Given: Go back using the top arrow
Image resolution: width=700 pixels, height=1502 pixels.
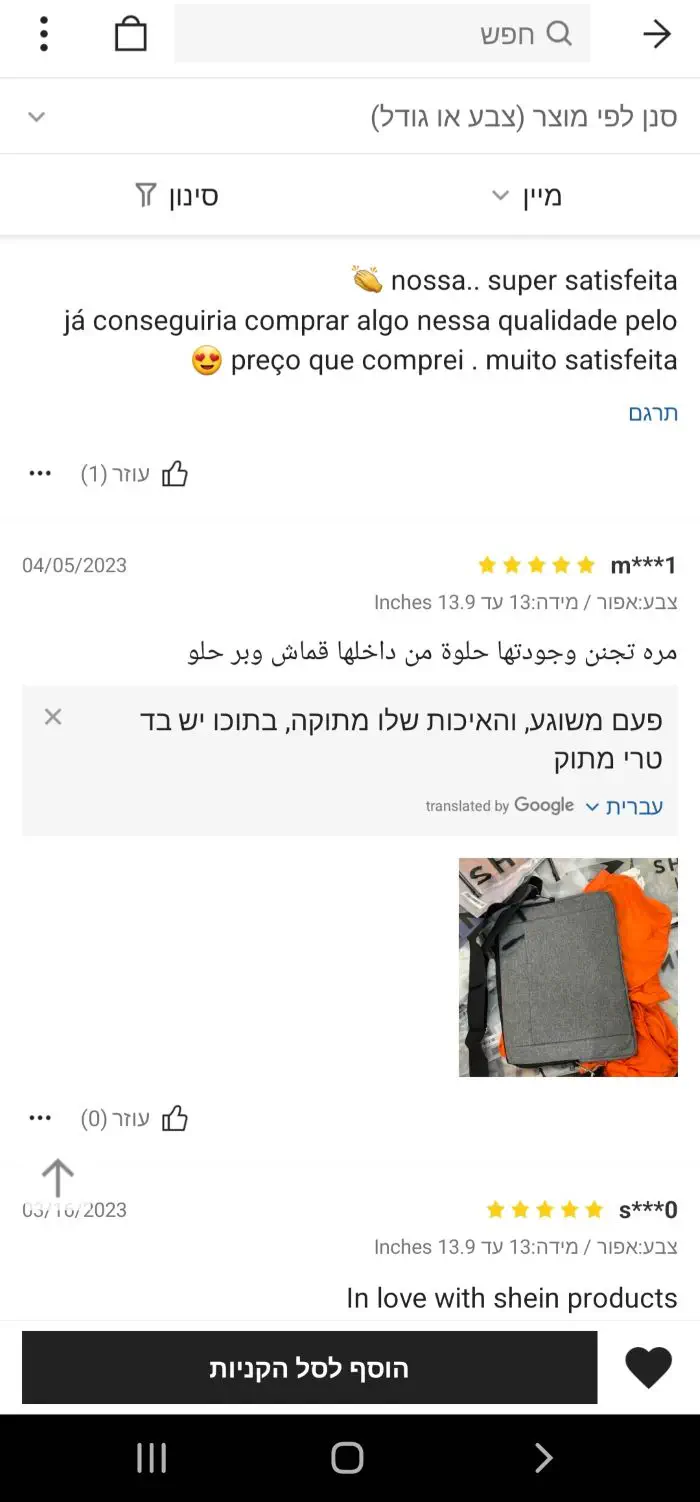Looking at the screenshot, I should click(x=657, y=34).
